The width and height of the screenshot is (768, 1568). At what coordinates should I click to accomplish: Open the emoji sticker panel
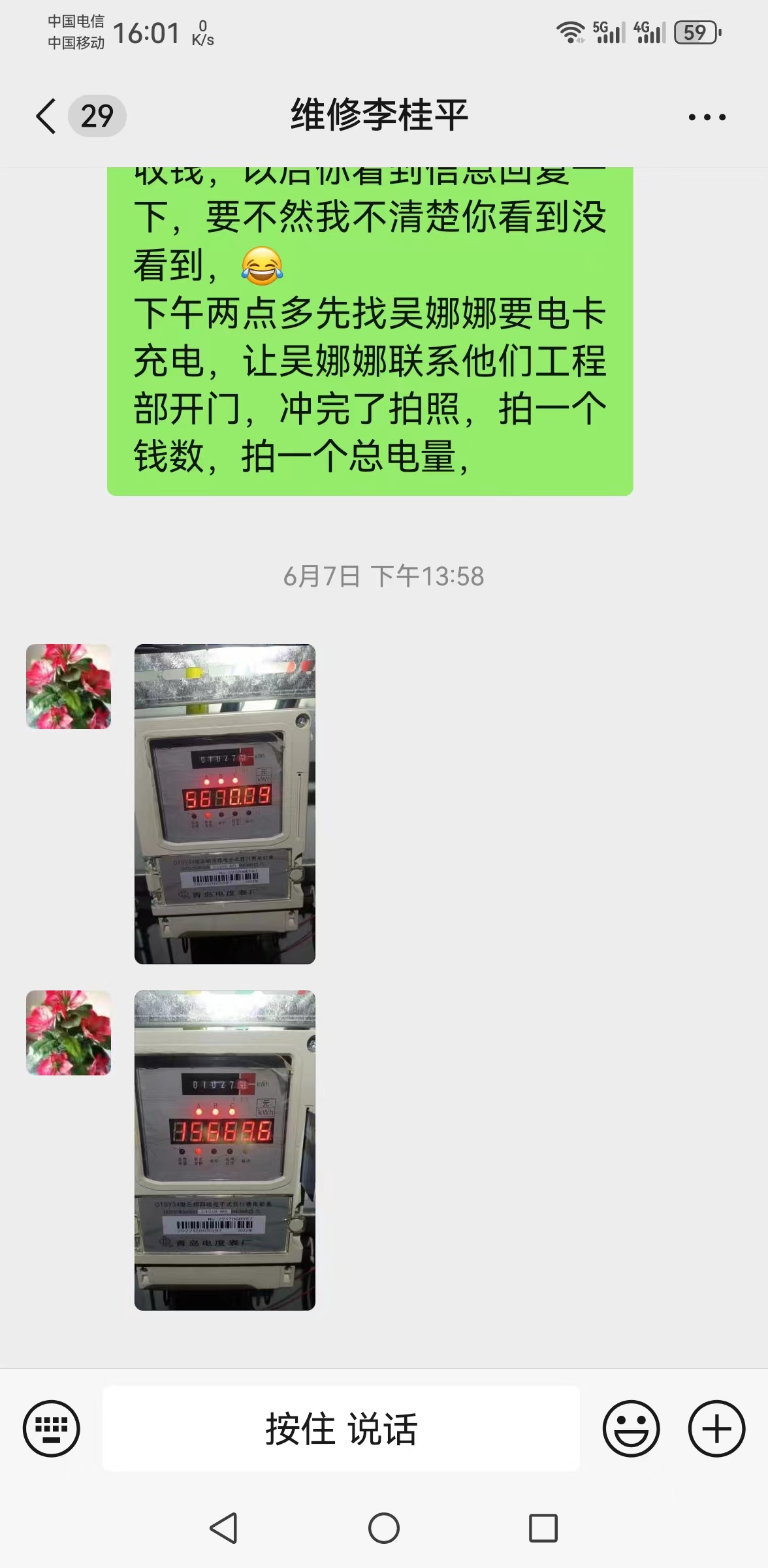[x=631, y=1428]
